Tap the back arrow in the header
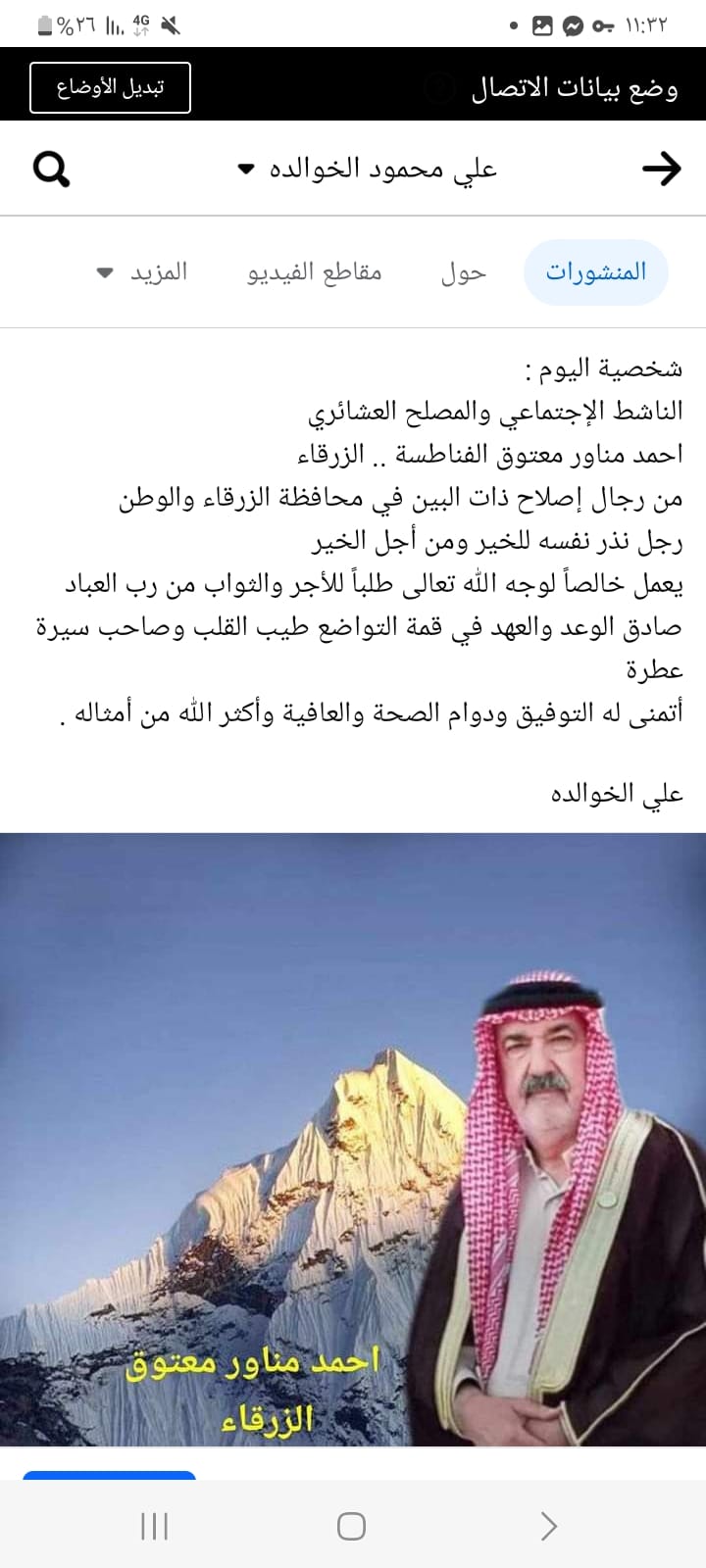This screenshot has height=1568, width=706. tap(662, 169)
